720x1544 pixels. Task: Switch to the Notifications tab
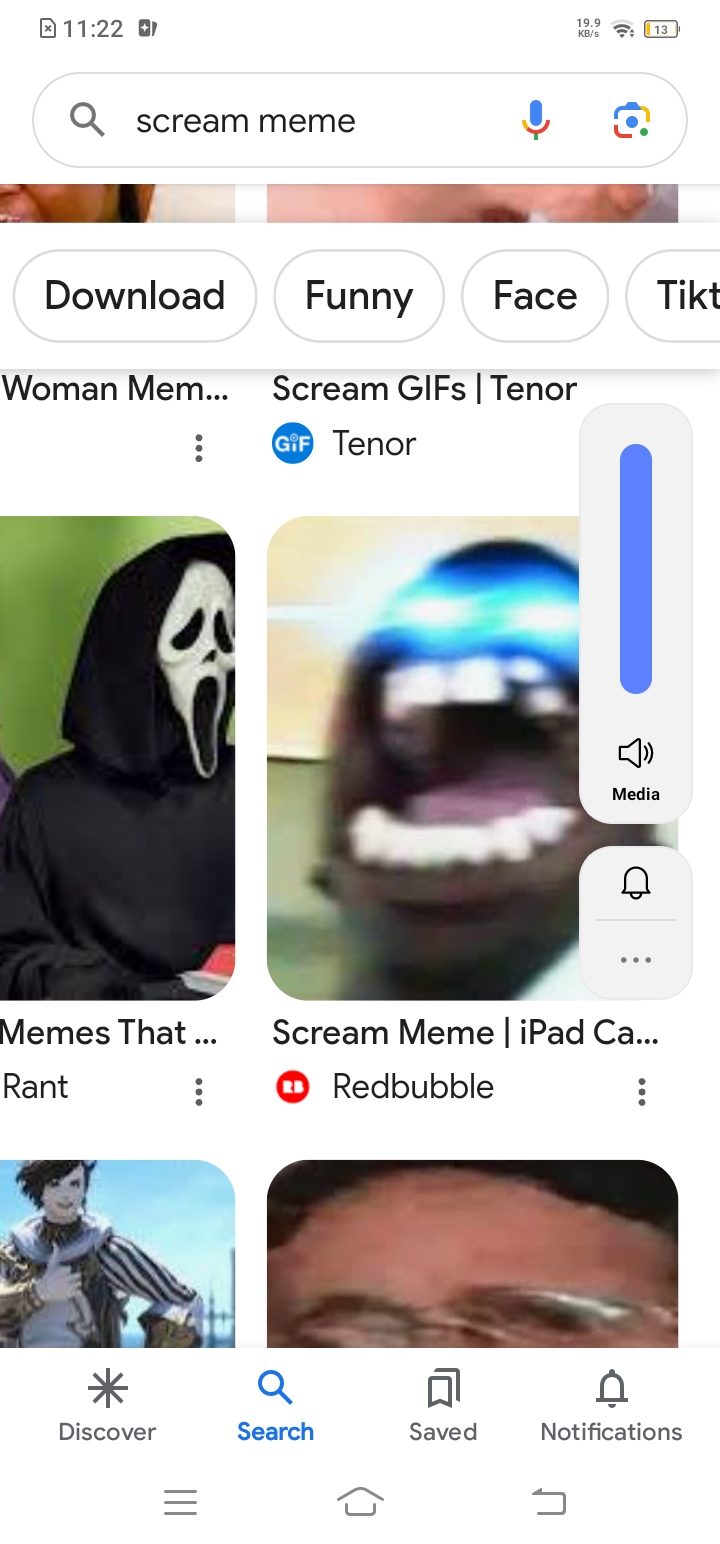(611, 1406)
